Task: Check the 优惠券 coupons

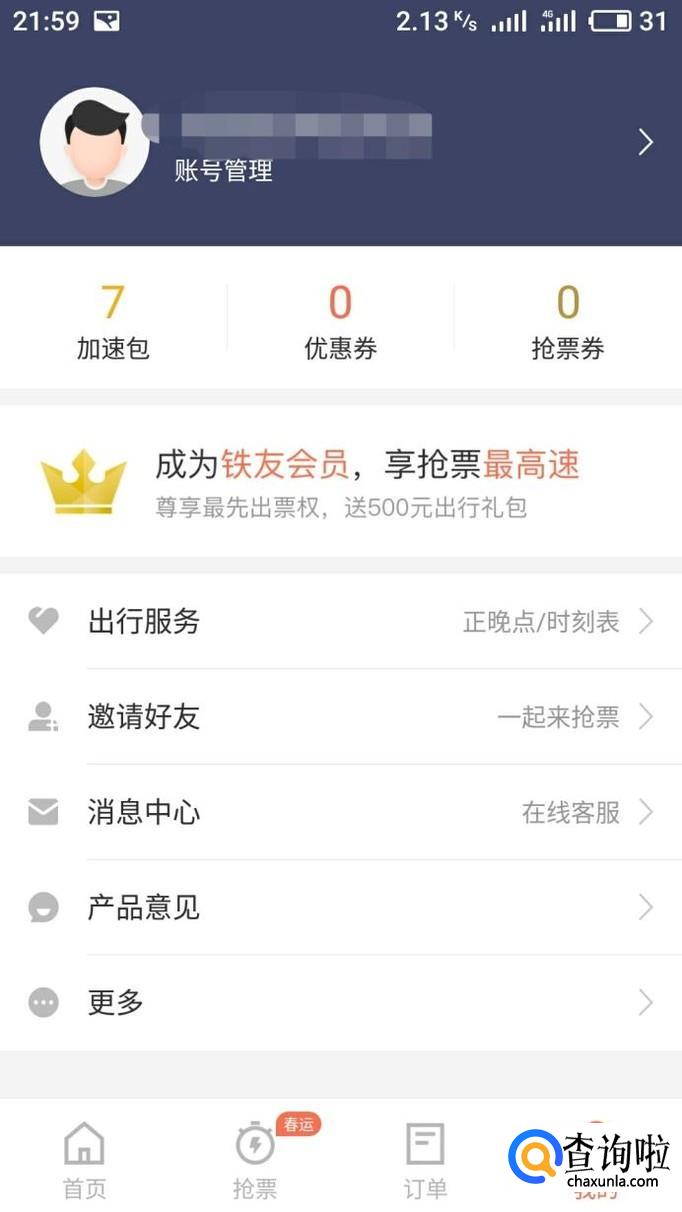Action: (x=341, y=320)
